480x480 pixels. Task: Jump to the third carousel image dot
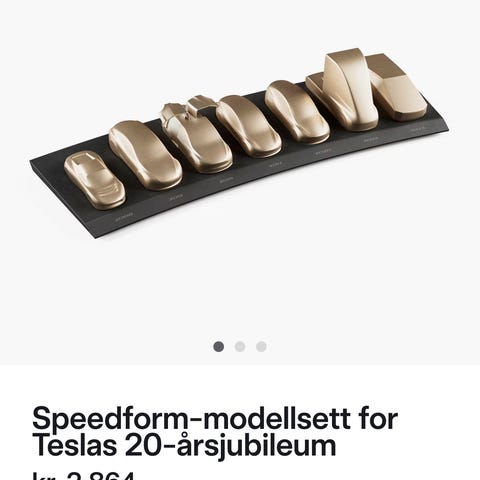tap(261, 347)
